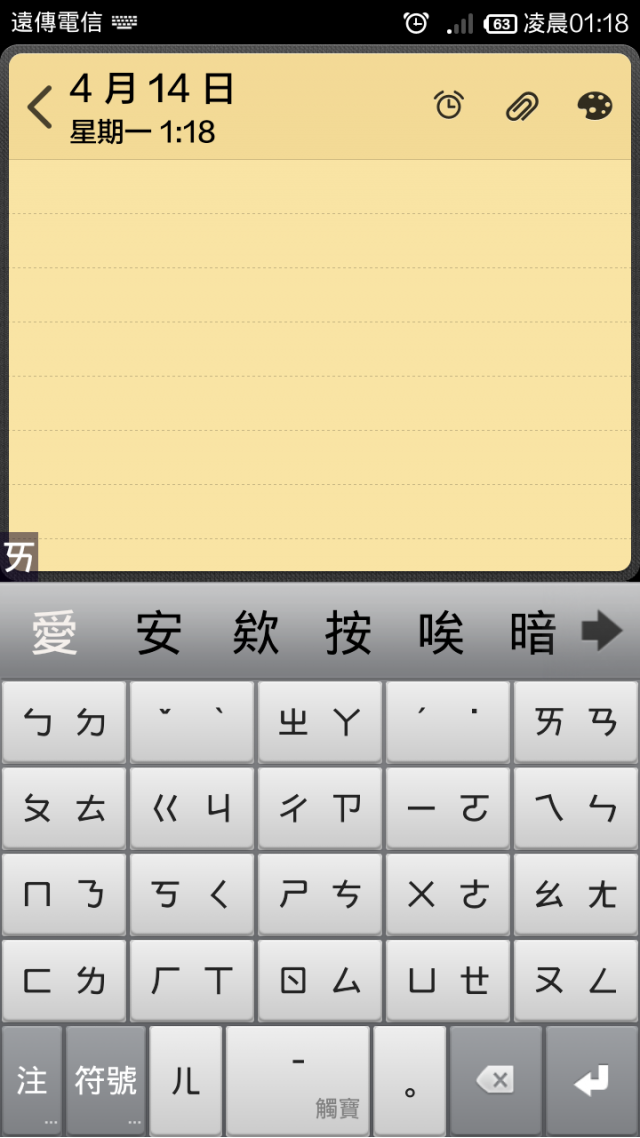Show more candidates with the arrow

point(602,631)
